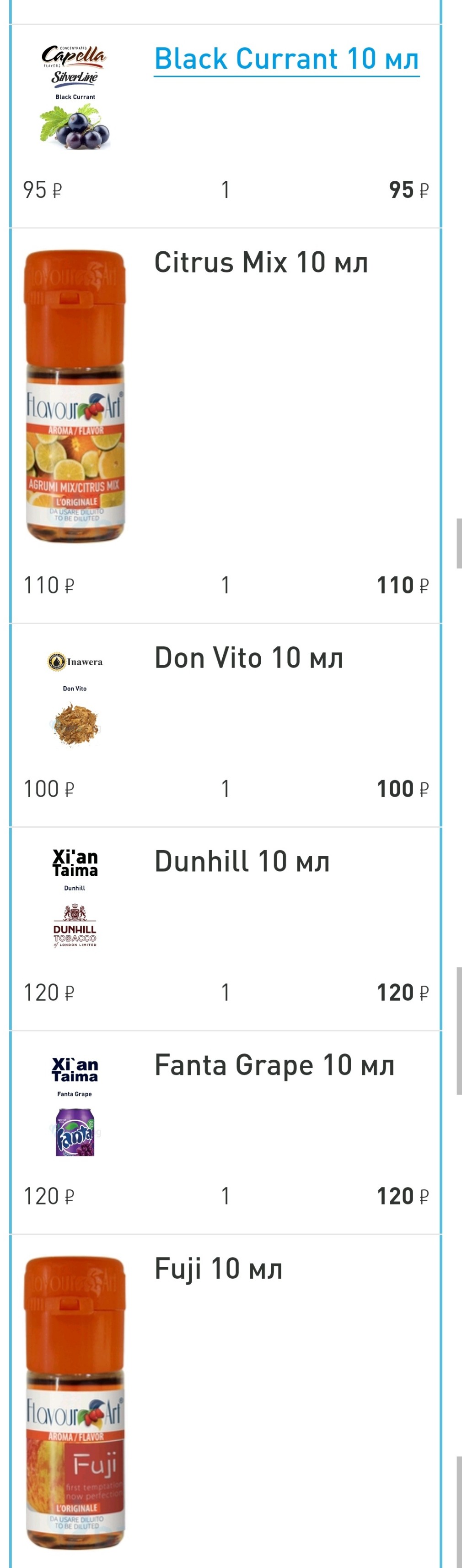Screen dimensions: 462x1568
Task: Open the Fanta Grape 10 мл product link
Action: [274, 1064]
